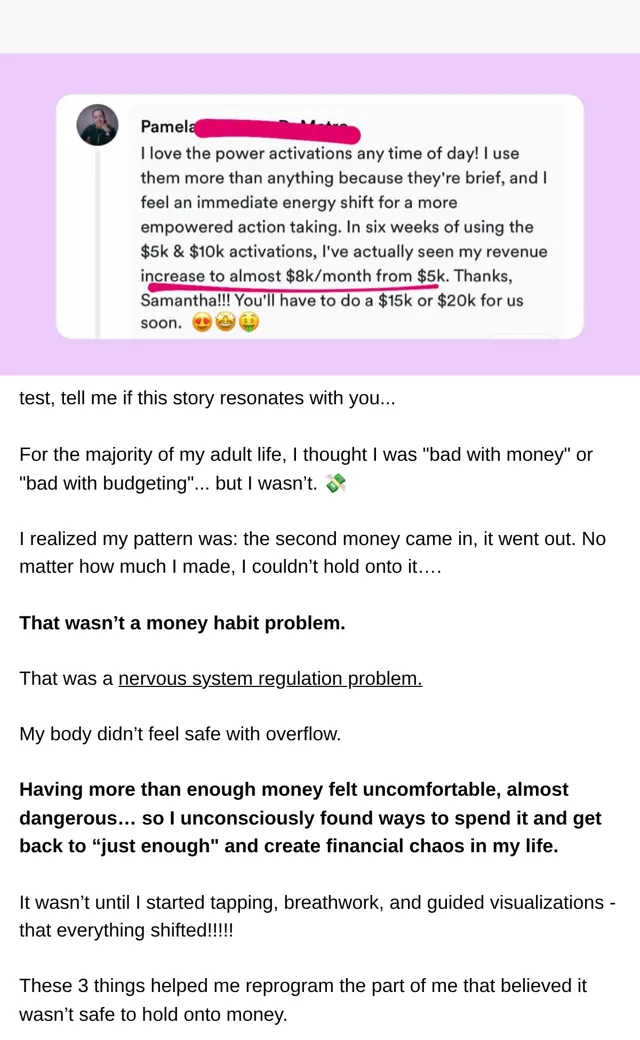Open Pamela's testimonial image
The width and height of the screenshot is (640, 1040).
(320, 214)
